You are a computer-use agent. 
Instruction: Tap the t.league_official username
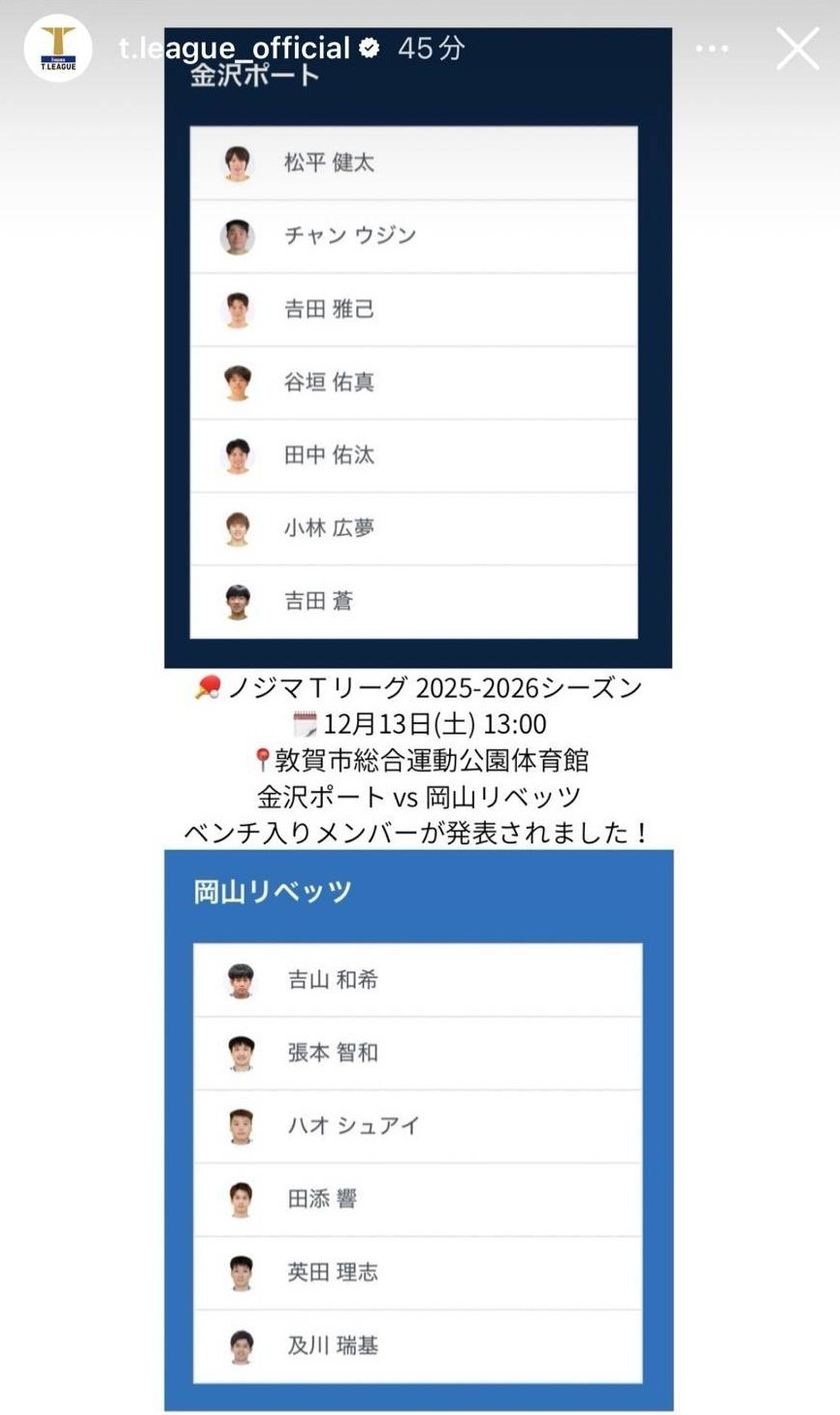pos(233,48)
